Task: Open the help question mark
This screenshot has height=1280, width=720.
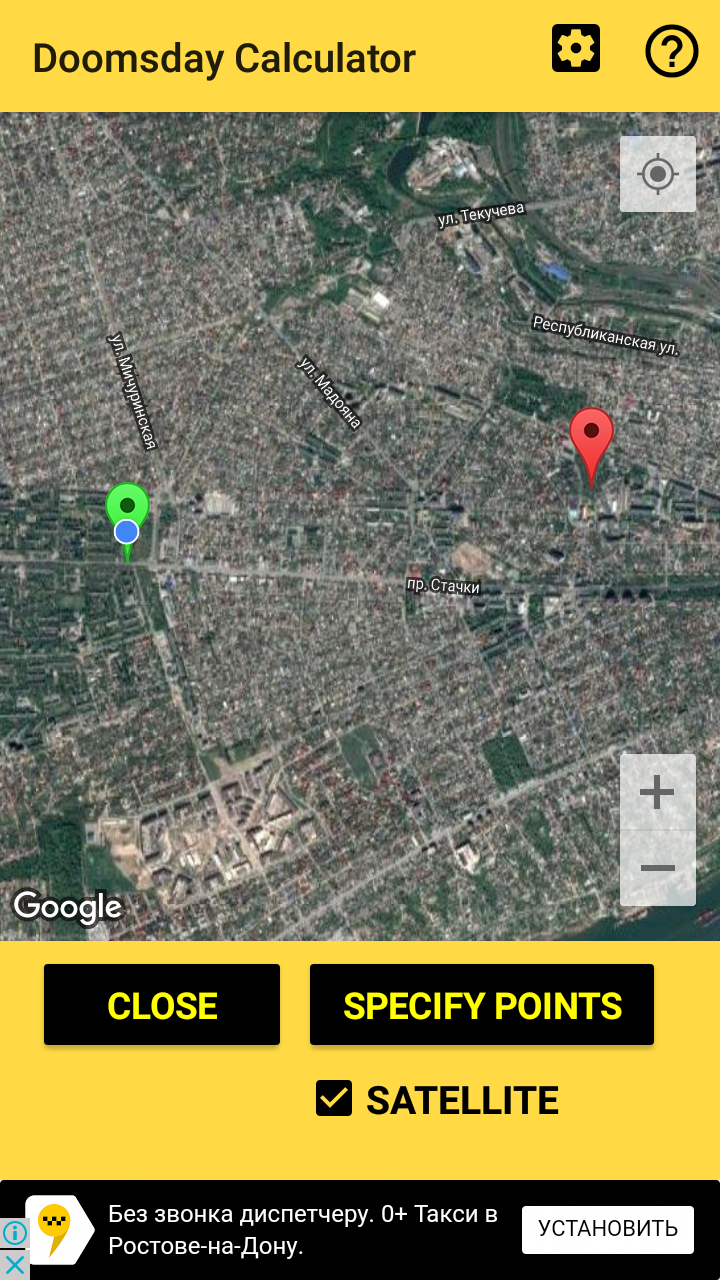Action: coord(672,50)
